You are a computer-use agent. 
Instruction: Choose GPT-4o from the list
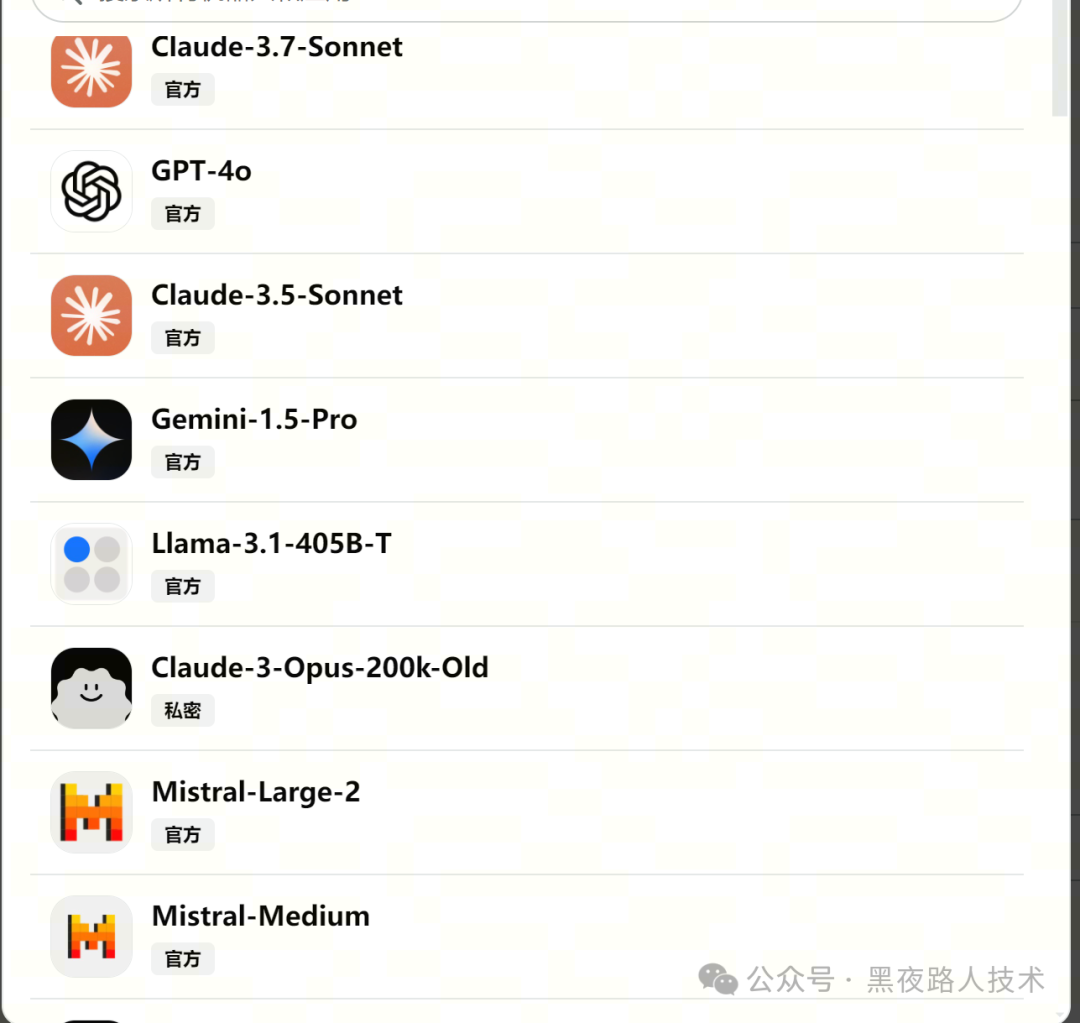(x=202, y=171)
